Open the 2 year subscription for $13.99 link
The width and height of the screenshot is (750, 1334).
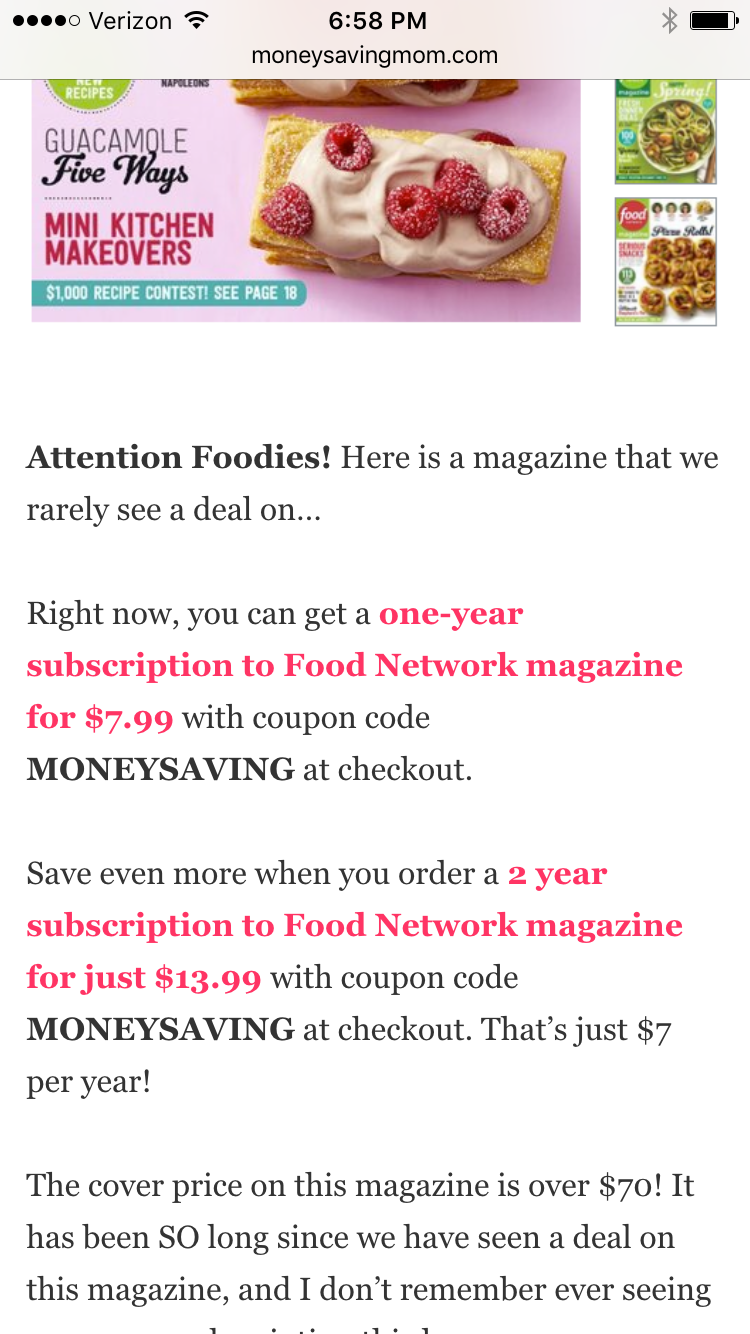coord(354,925)
